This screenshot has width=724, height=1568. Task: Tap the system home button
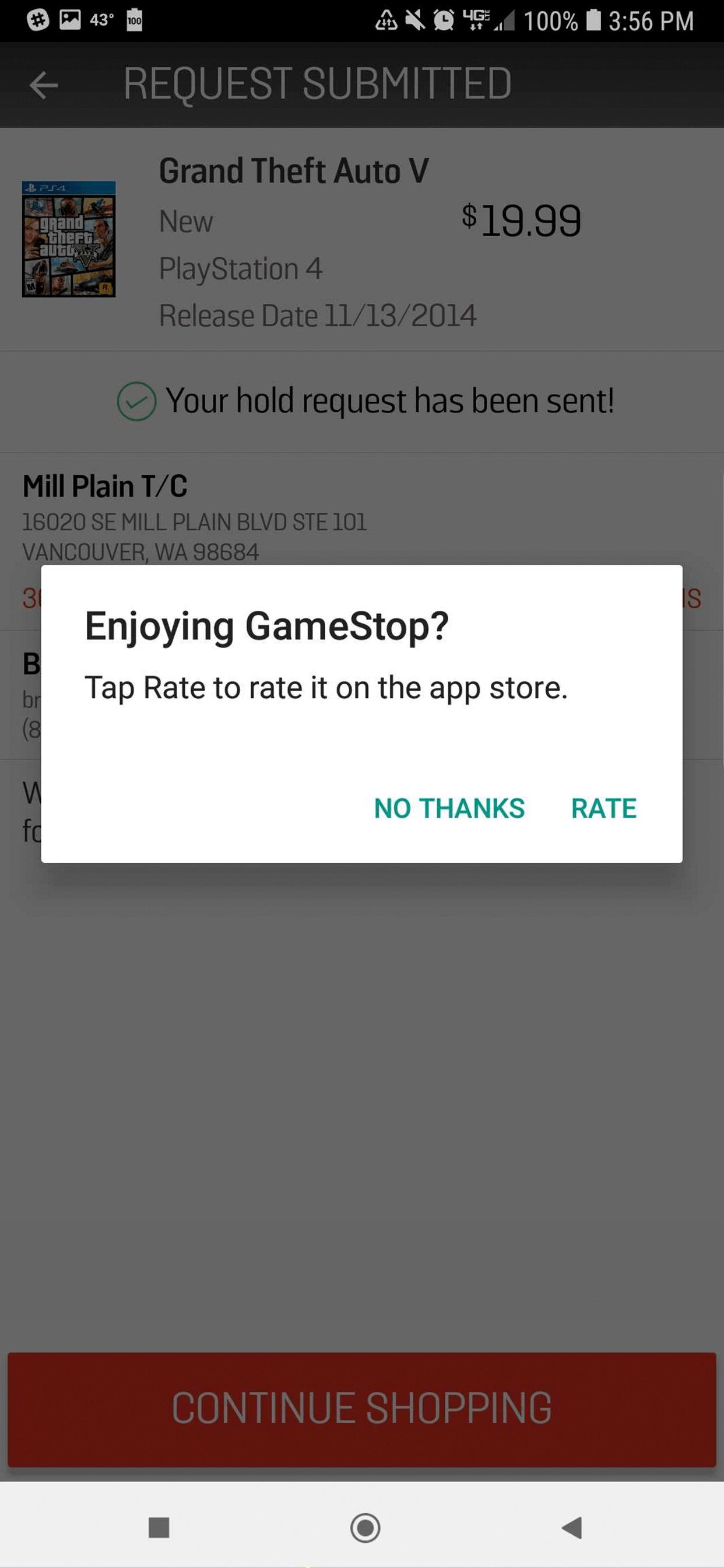[x=365, y=1527]
